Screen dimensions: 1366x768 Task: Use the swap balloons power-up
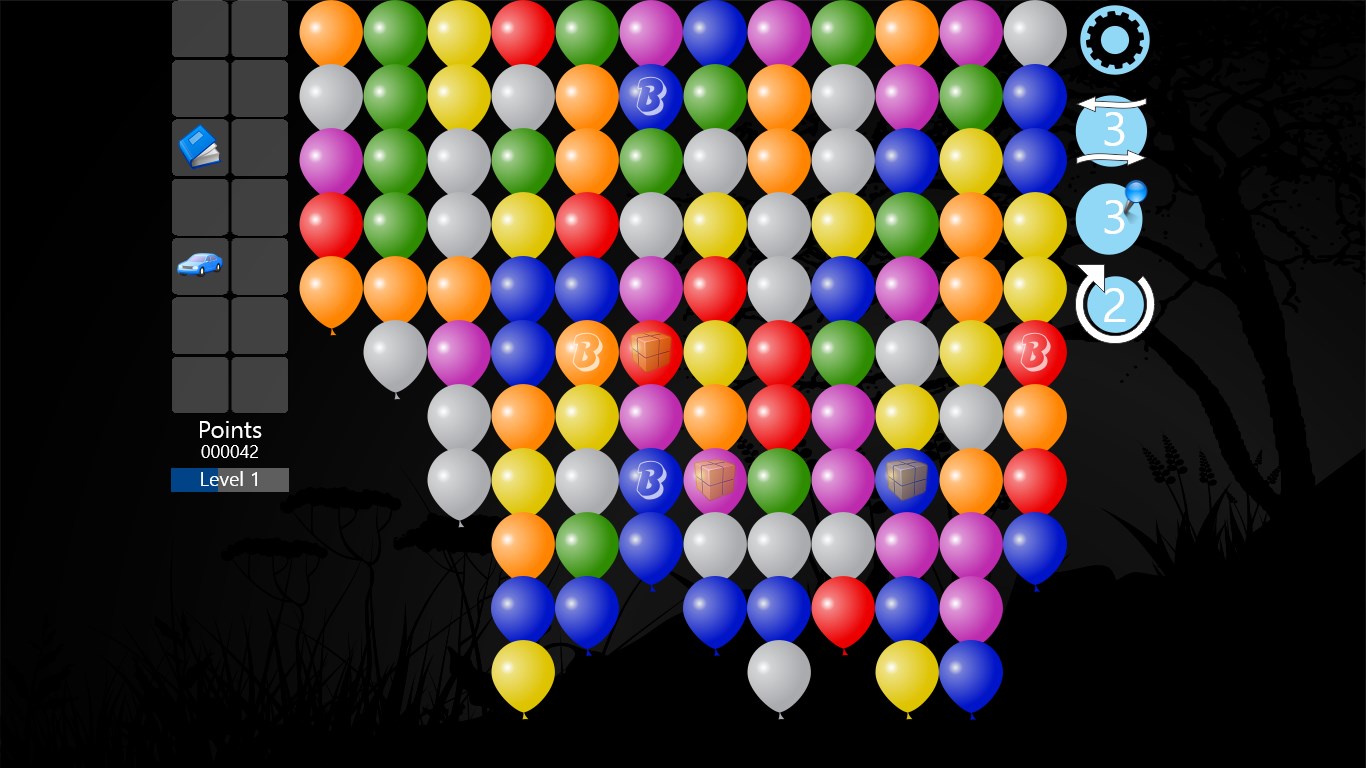(x=1111, y=131)
